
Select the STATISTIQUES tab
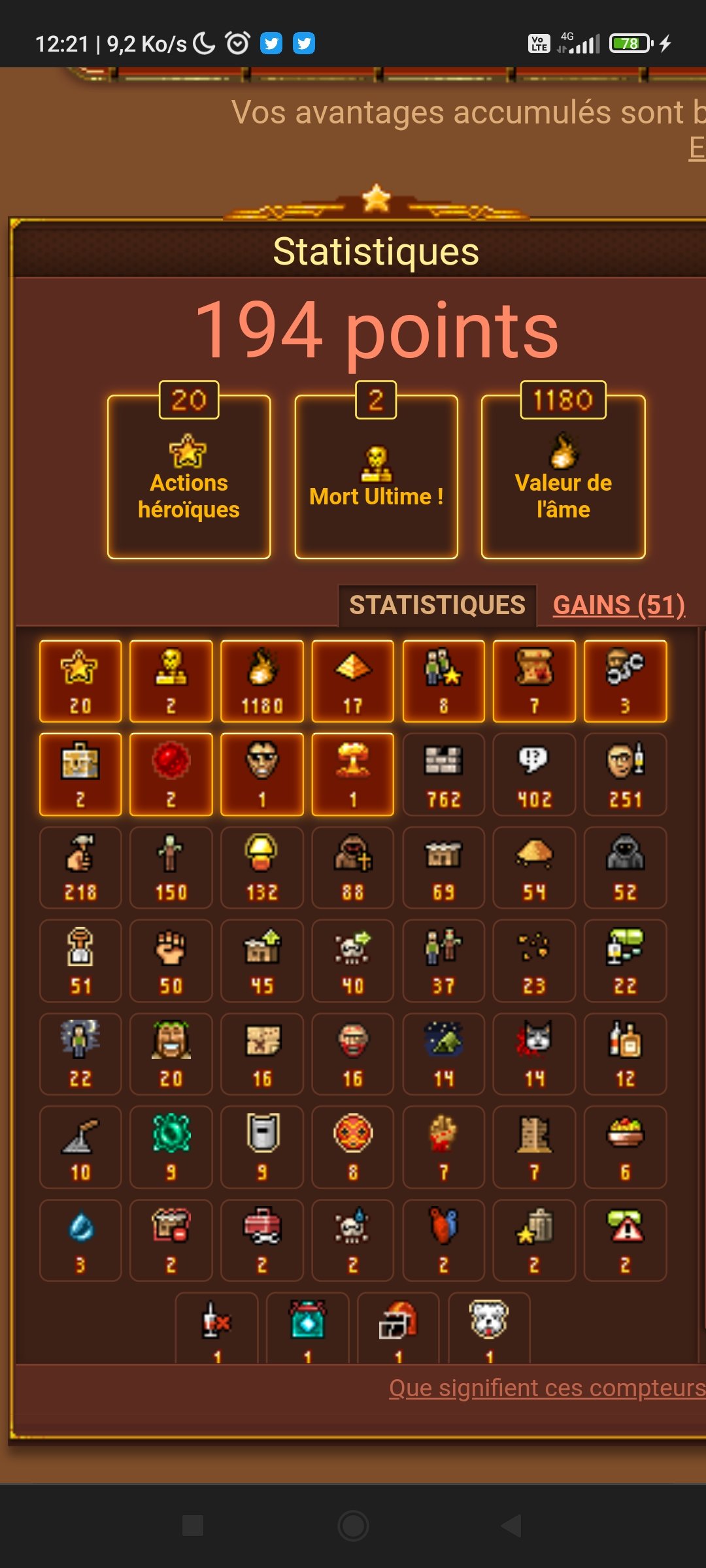(437, 605)
